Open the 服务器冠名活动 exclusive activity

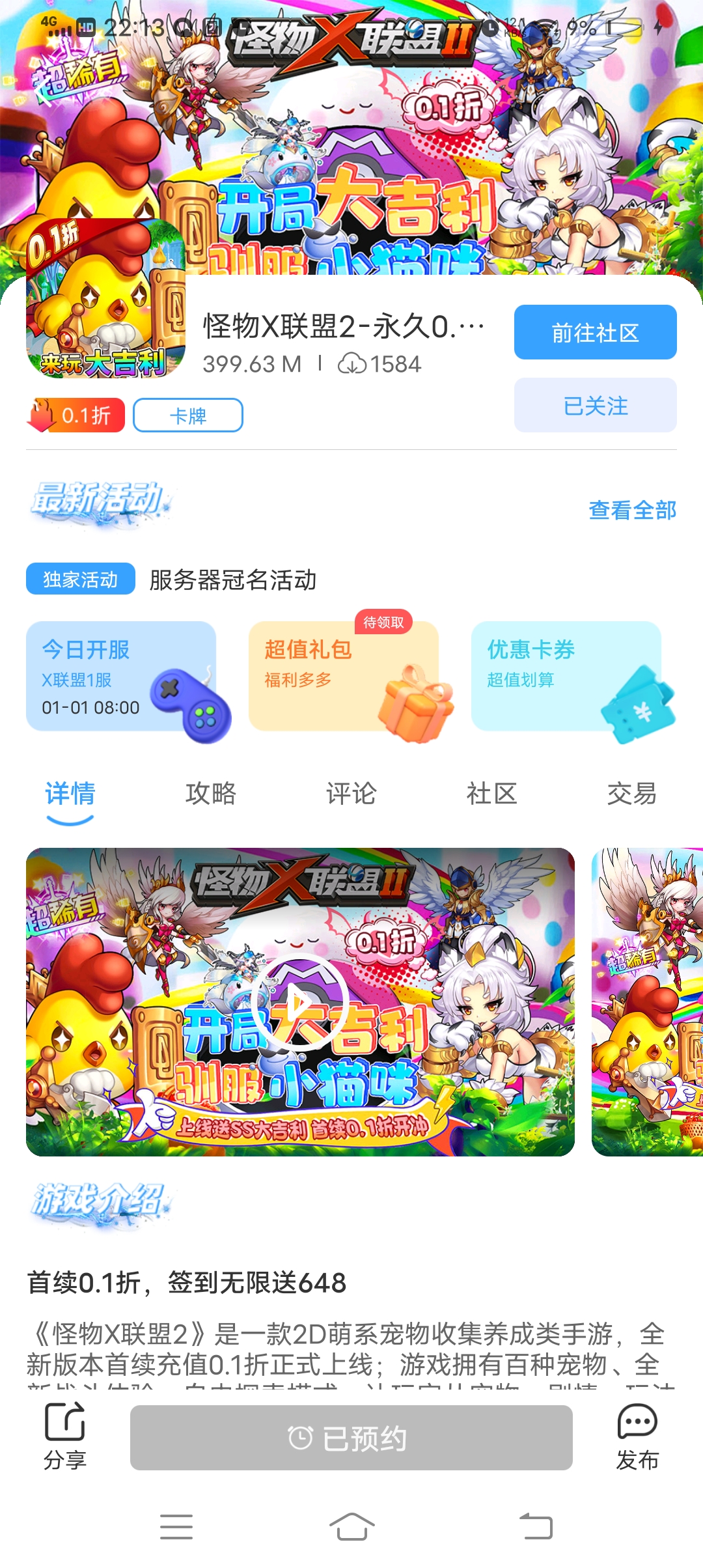tap(232, 580)
